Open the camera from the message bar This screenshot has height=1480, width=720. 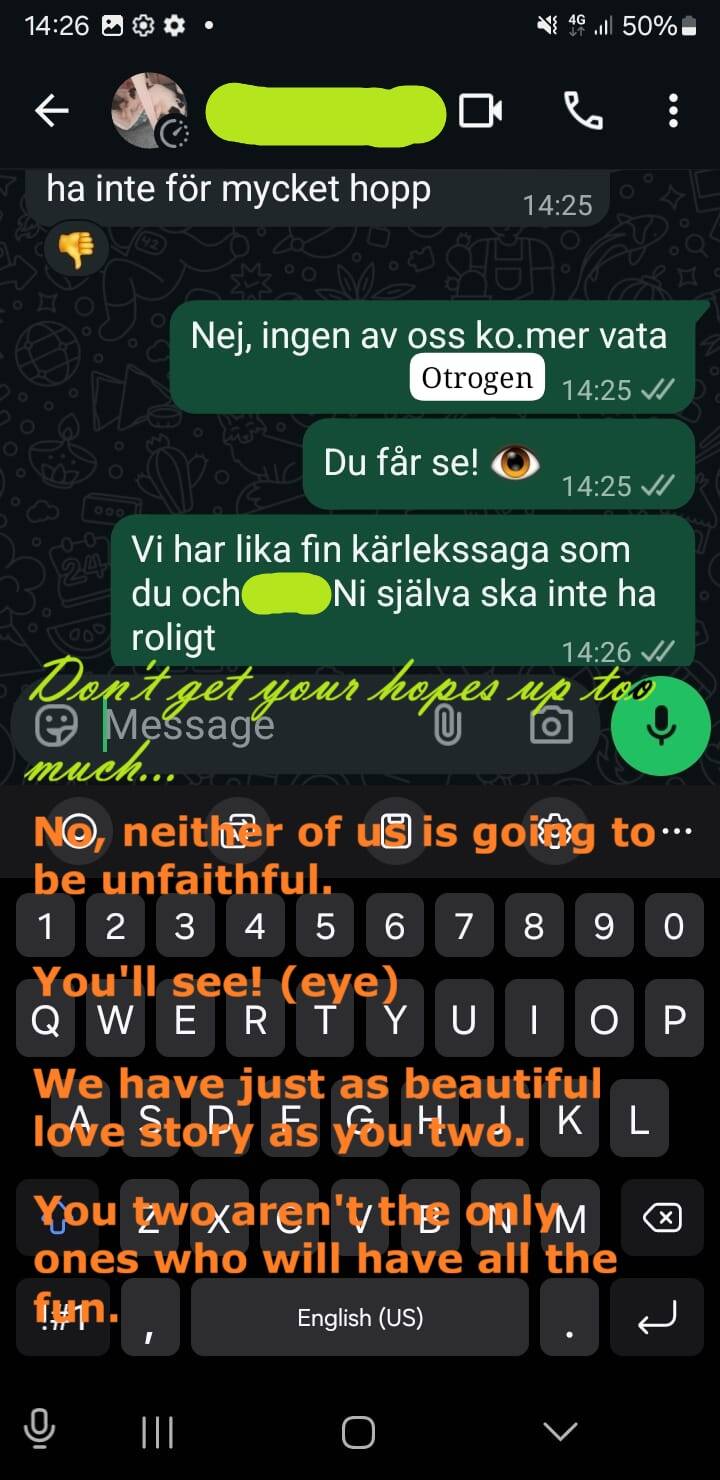pyautogui.click(x=551, y=726)
